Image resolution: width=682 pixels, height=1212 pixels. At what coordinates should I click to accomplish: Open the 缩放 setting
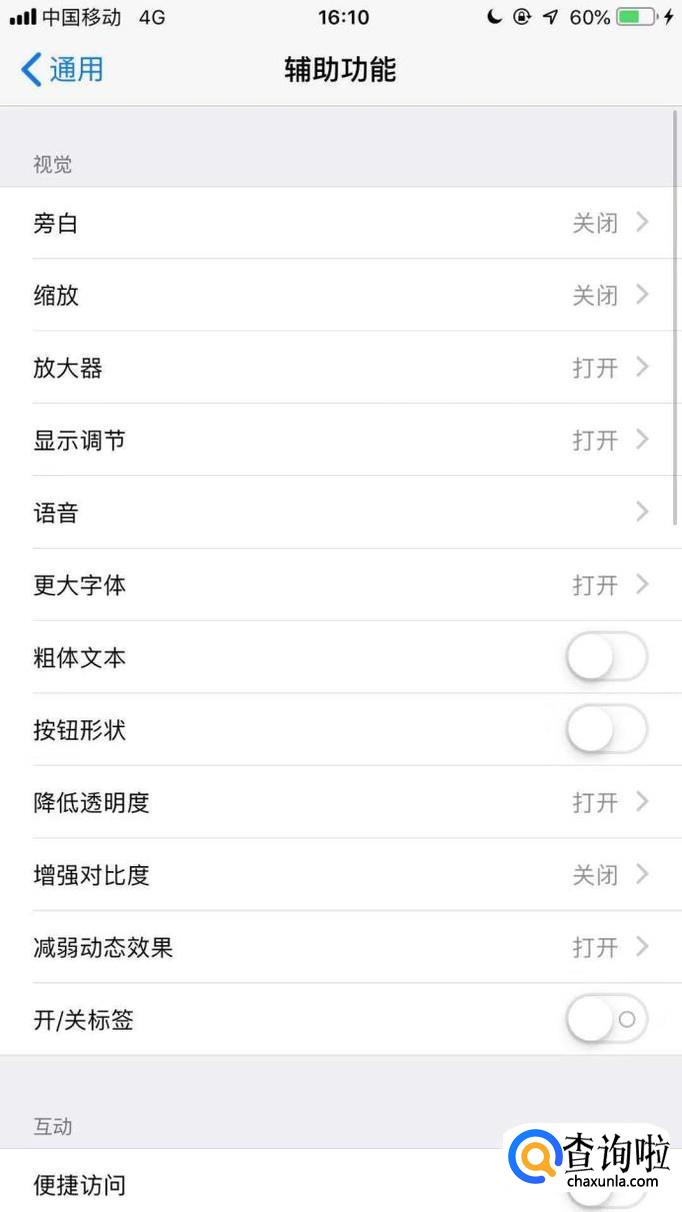[340, 295]
